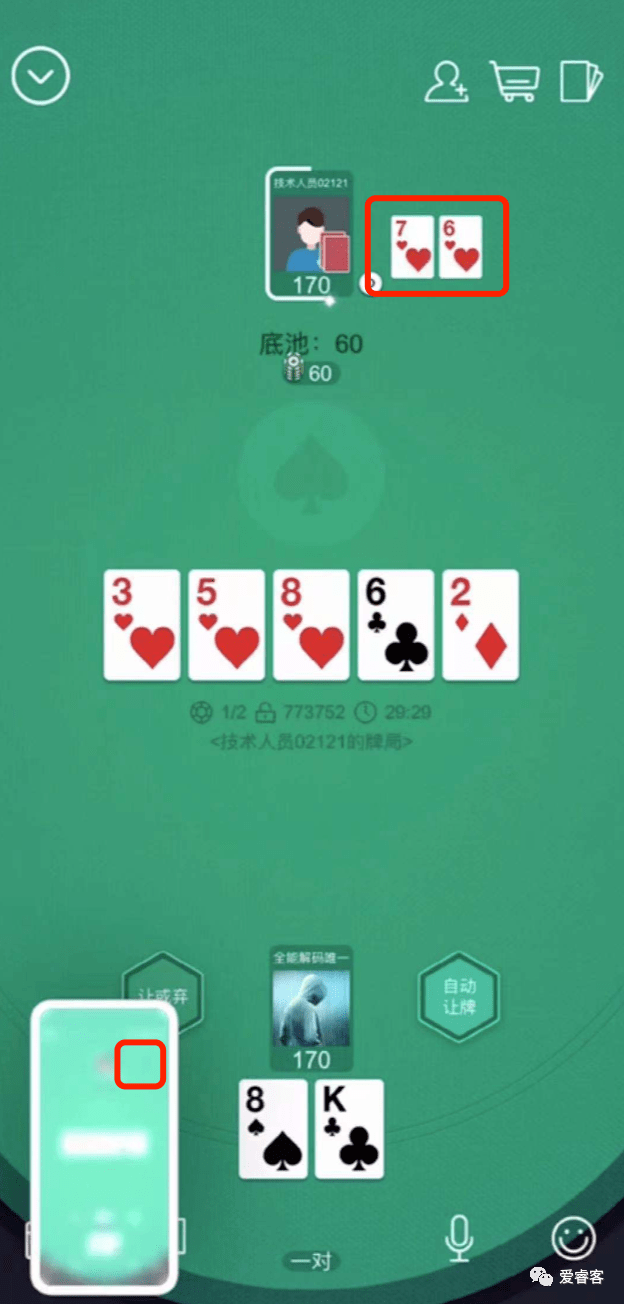Open the emoji smiley panel
624x1304 pixels.
[x=573, y=1239]
